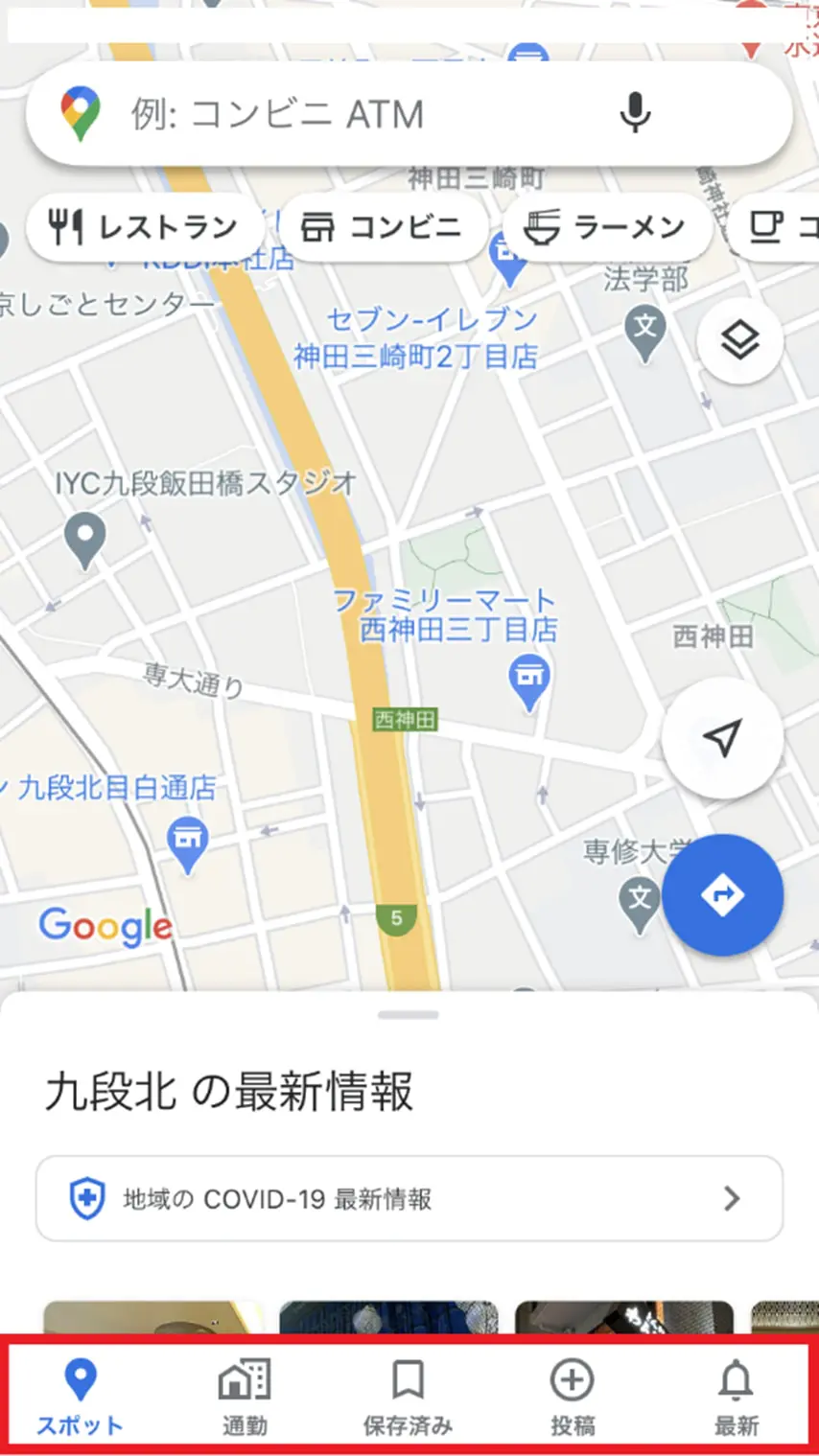Tap the search box at the top
The height and width of the screenshot is (1456, 819).
[364, 115]
